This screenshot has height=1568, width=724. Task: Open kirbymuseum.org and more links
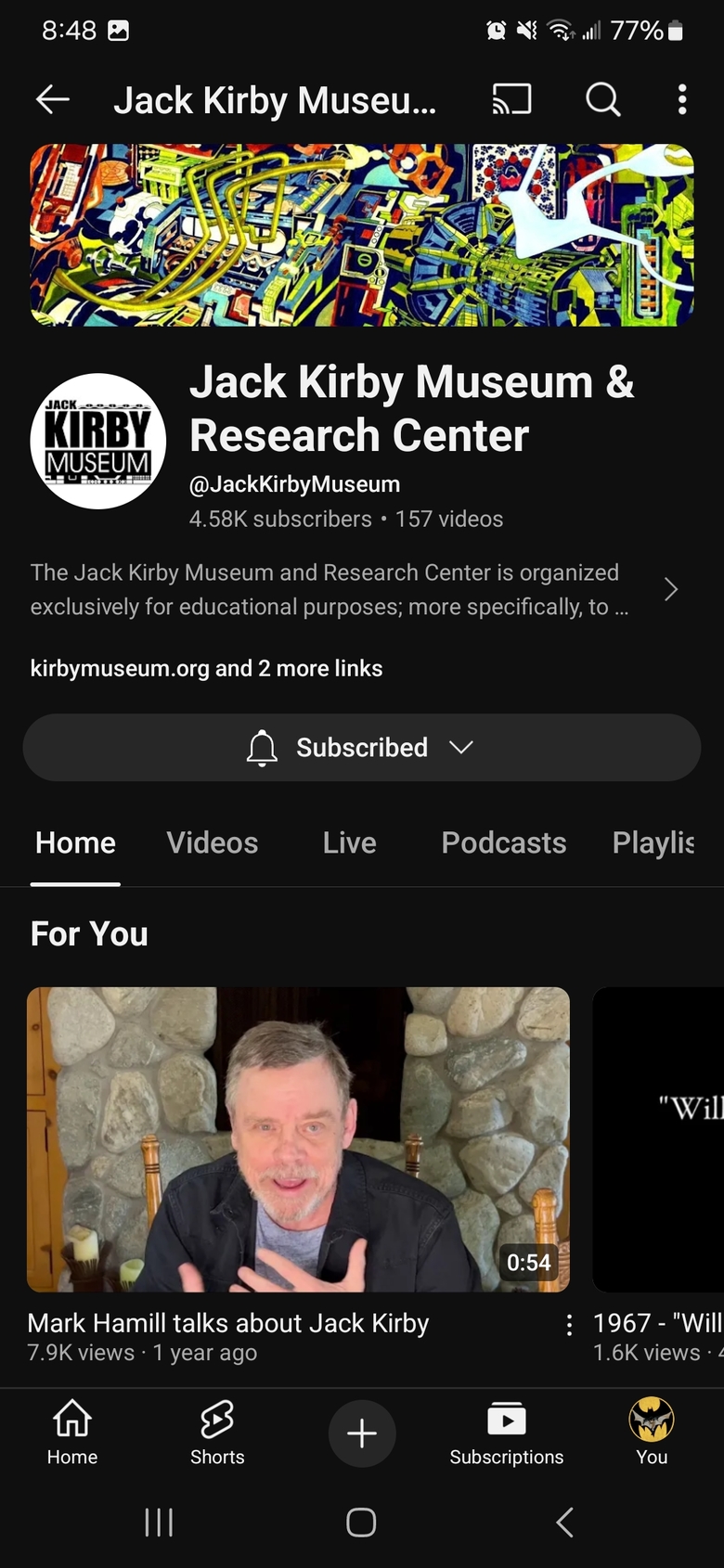click(x=206, y=668)
